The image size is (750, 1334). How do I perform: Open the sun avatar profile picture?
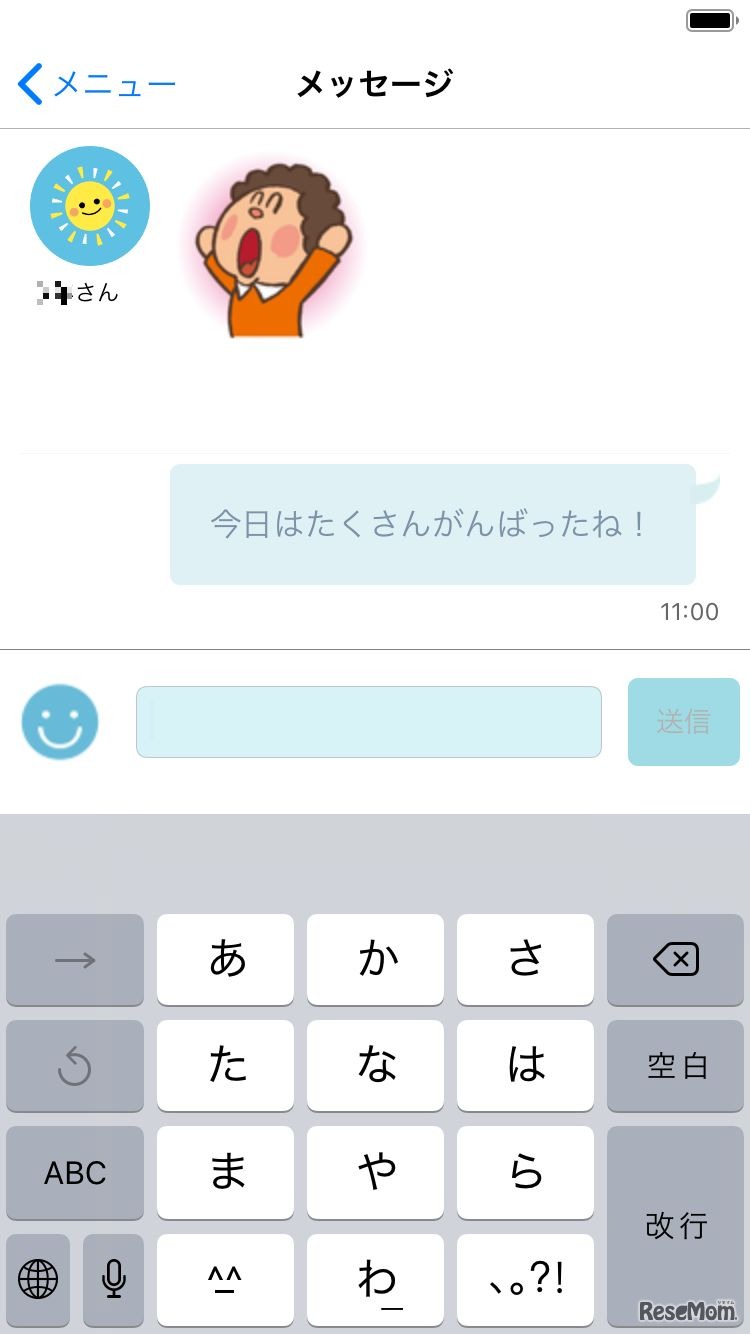coord(89,205)
